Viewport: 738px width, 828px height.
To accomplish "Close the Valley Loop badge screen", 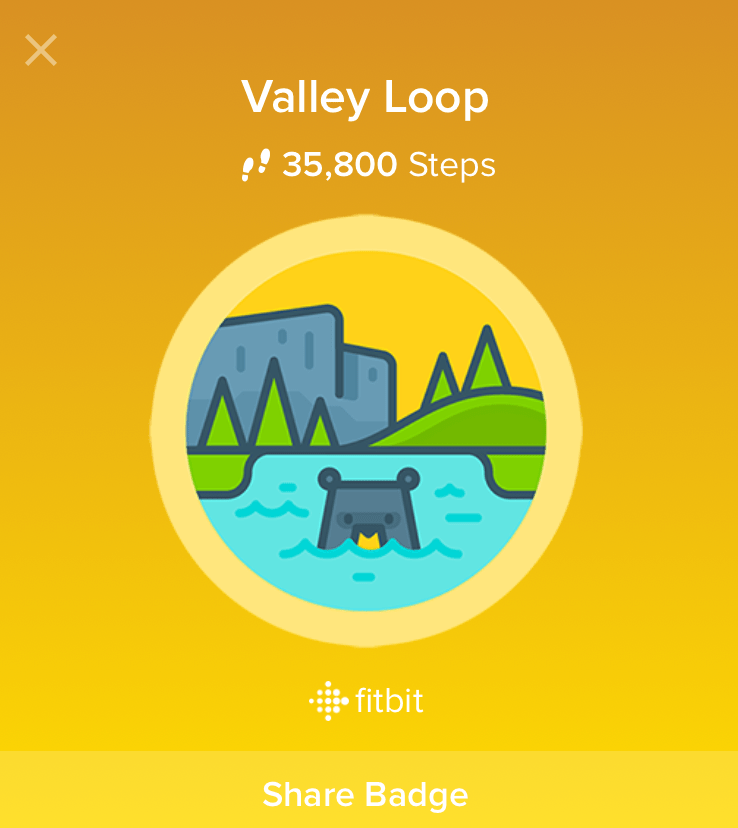I will [x=41, y=50].
